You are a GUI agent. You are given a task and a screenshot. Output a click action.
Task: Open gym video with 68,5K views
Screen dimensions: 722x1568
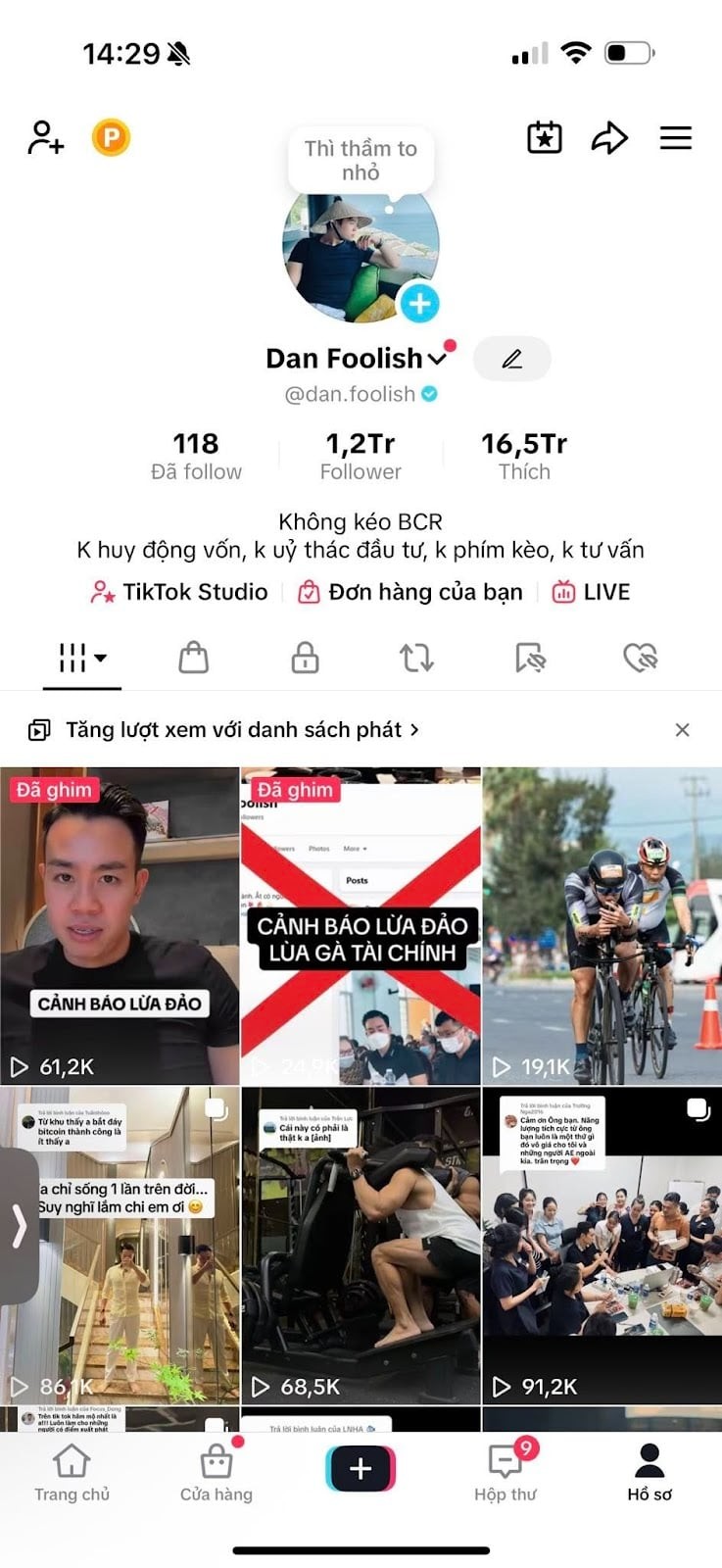pos(361,1245)
